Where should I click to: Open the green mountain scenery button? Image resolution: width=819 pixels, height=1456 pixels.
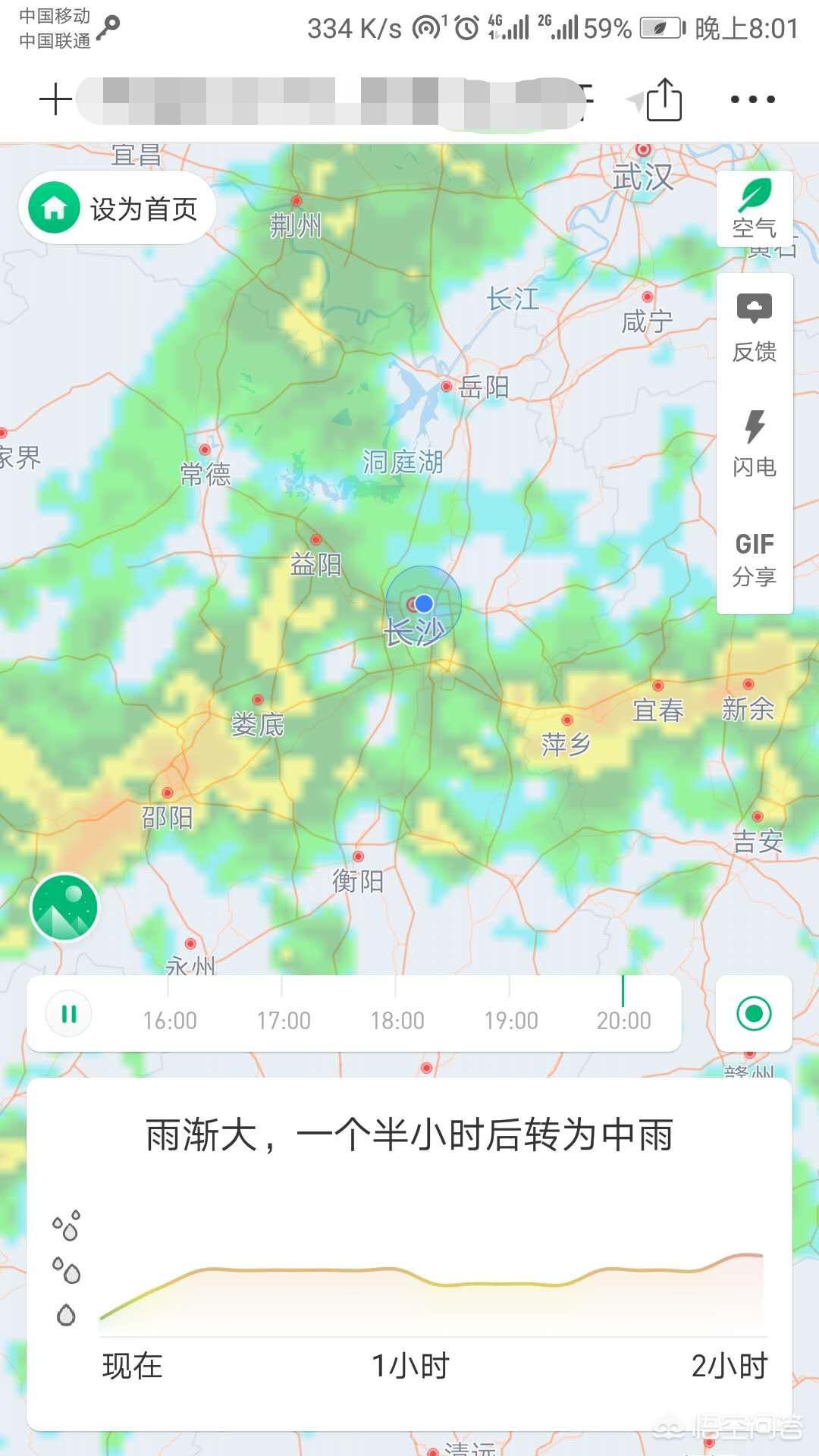click(x=64, y=907)
